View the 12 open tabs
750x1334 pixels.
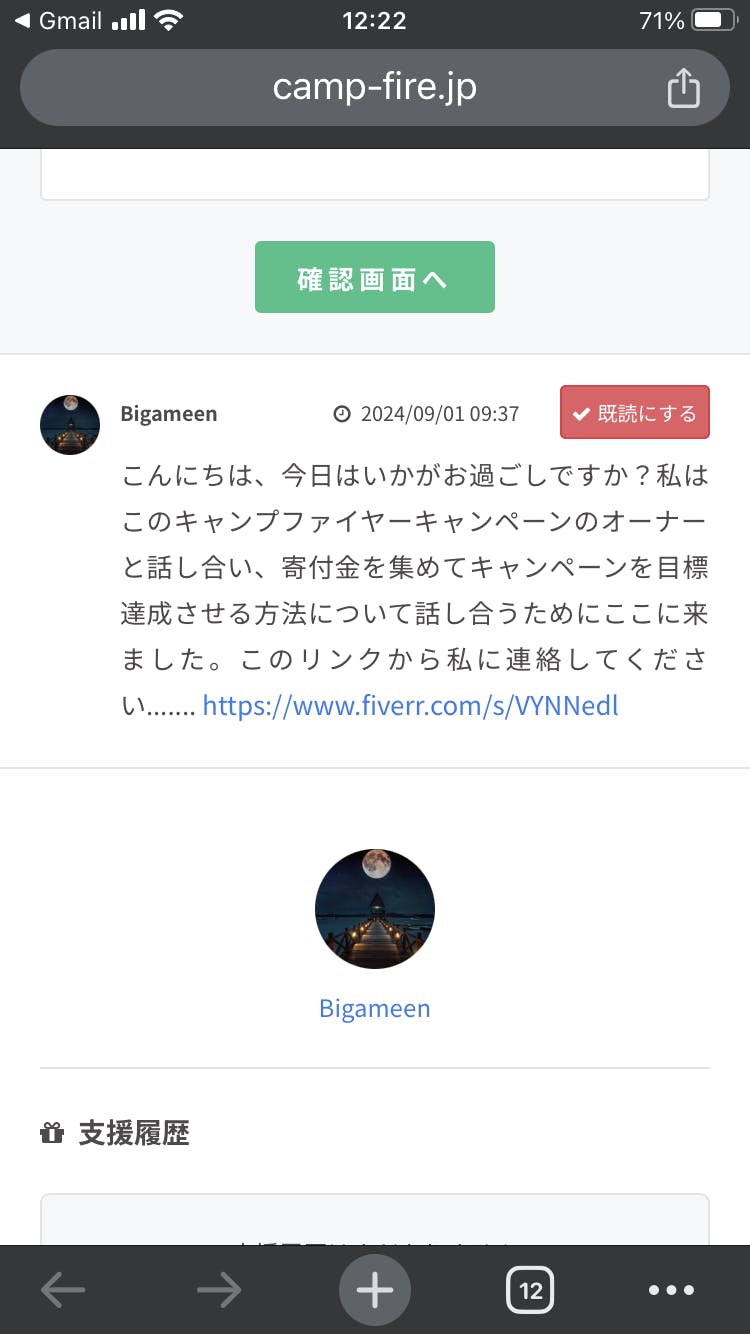coord(530,1290)
